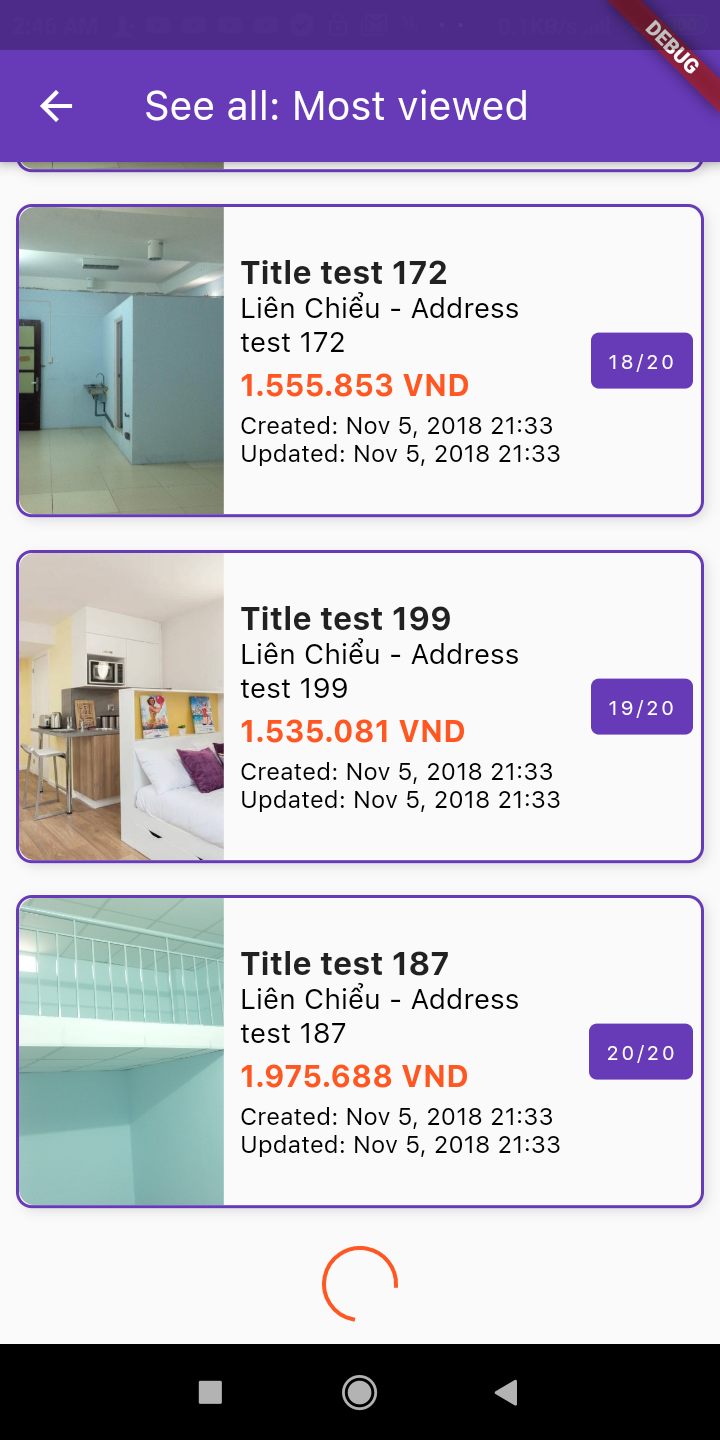This screenshot has width=720, height=1440.
Task: Open the Title test 187 listing
Action: click(360, 1052)
